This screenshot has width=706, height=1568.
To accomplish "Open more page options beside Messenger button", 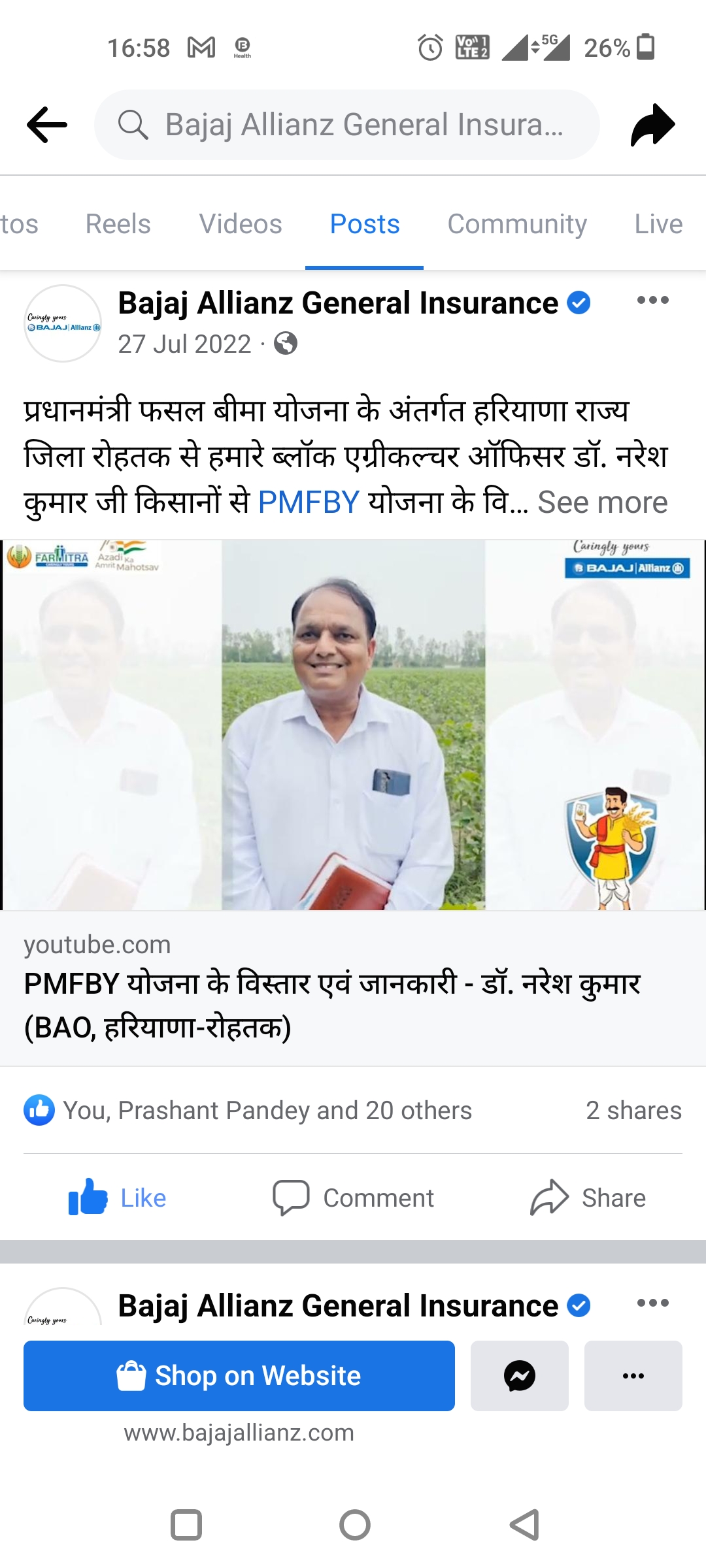I will [633, 1376].
